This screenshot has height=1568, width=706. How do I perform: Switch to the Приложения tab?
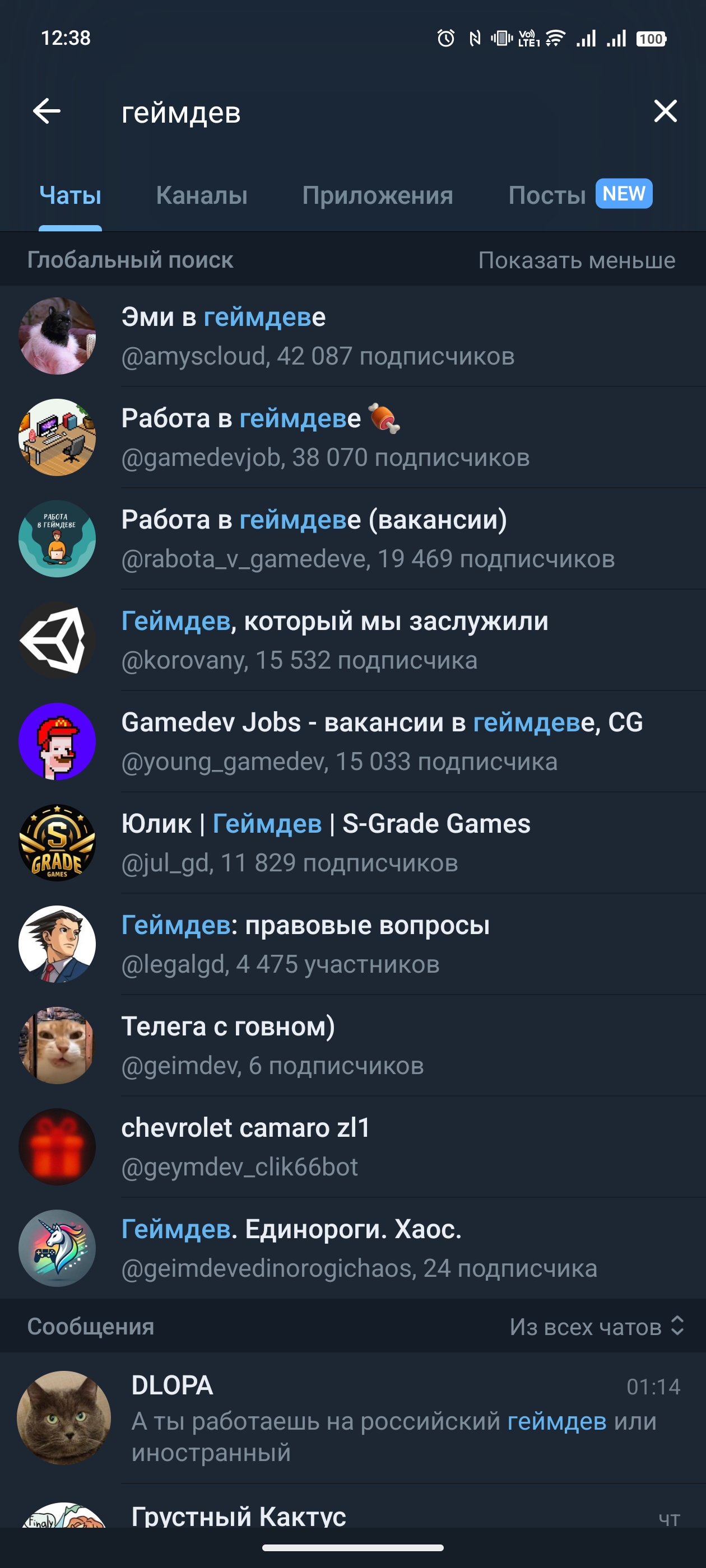(x=377, y=195)
